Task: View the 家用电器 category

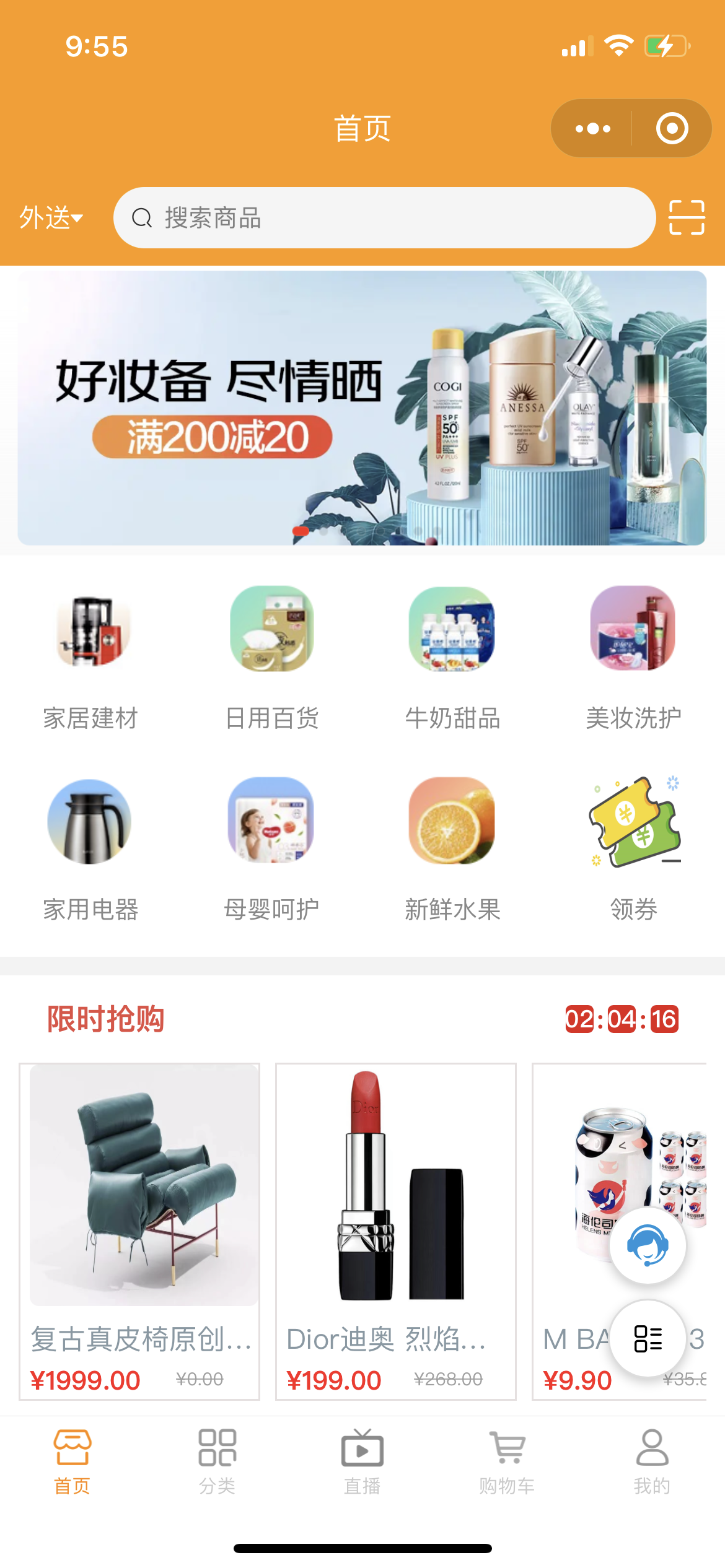Action: pos(90,848)
